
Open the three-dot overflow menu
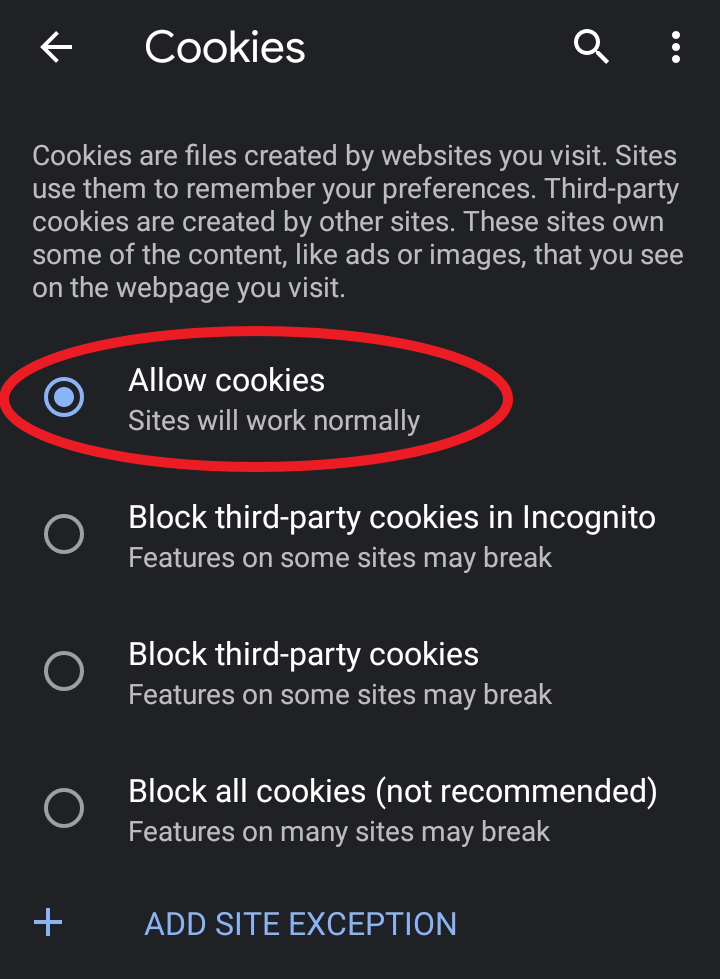click(676, 47)
